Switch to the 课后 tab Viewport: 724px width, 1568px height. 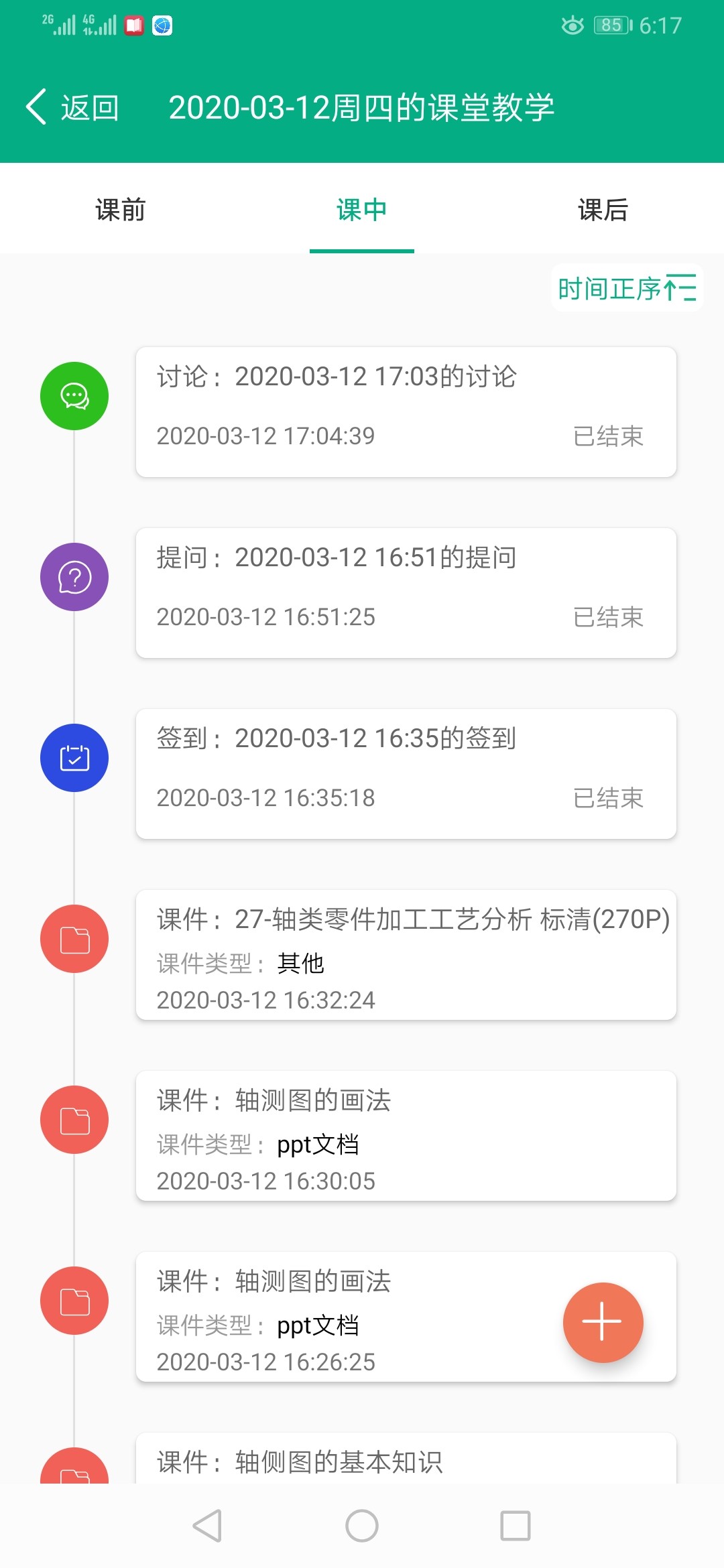pyautogui.click(x=603, y=210)
